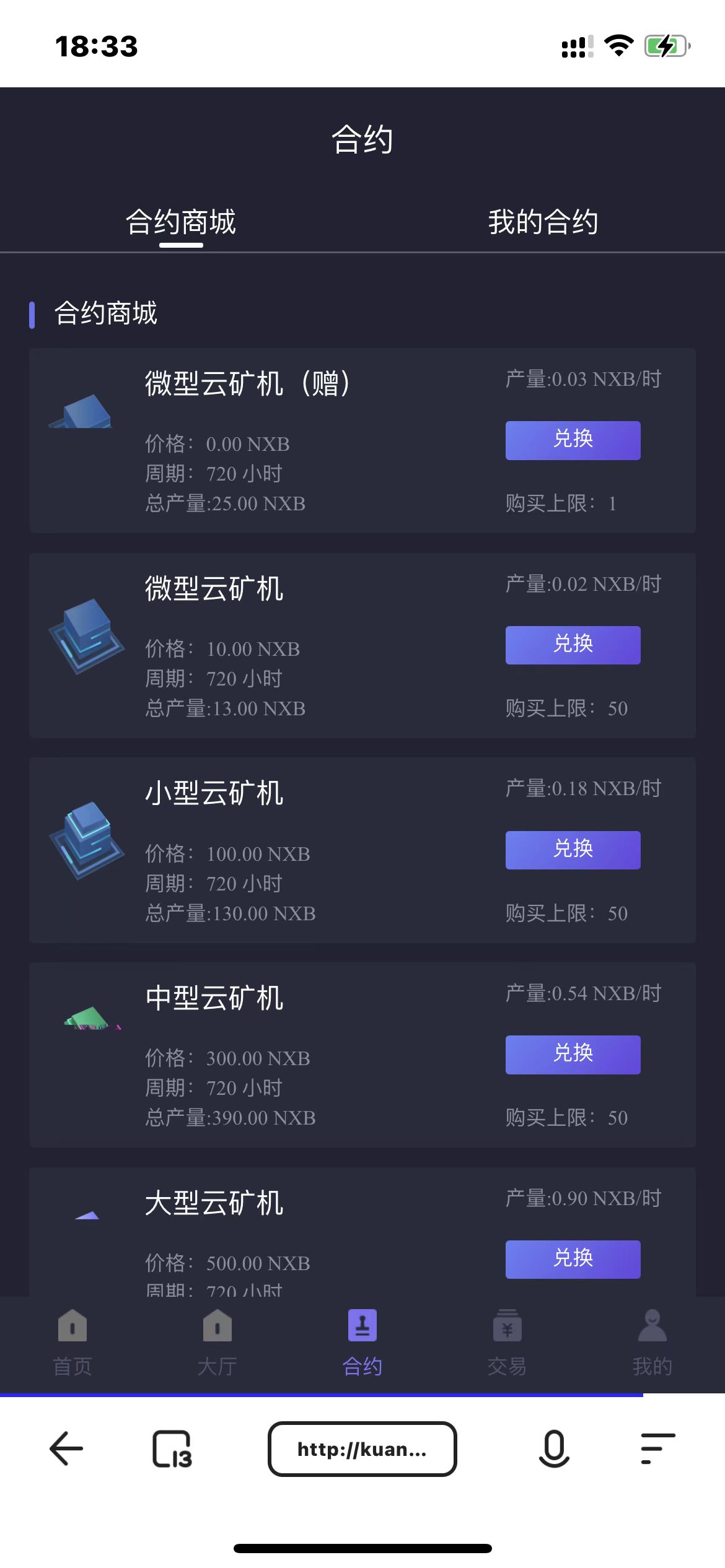Switch to the 我的合约 tab
This screenshot has height=1568, width=725.
point(543,222)
